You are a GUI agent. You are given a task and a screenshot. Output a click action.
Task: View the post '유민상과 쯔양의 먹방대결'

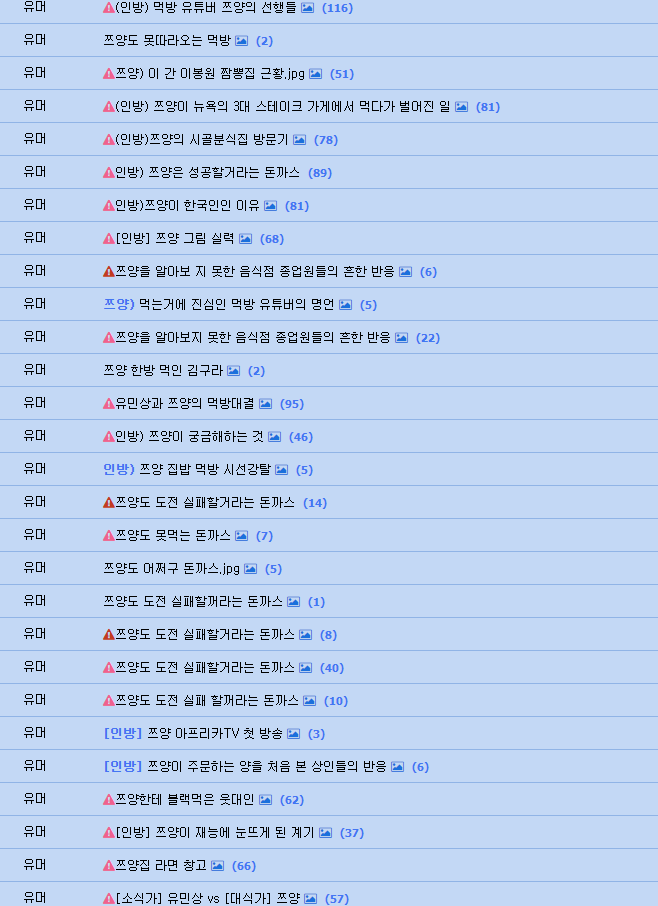coord(185,404)
